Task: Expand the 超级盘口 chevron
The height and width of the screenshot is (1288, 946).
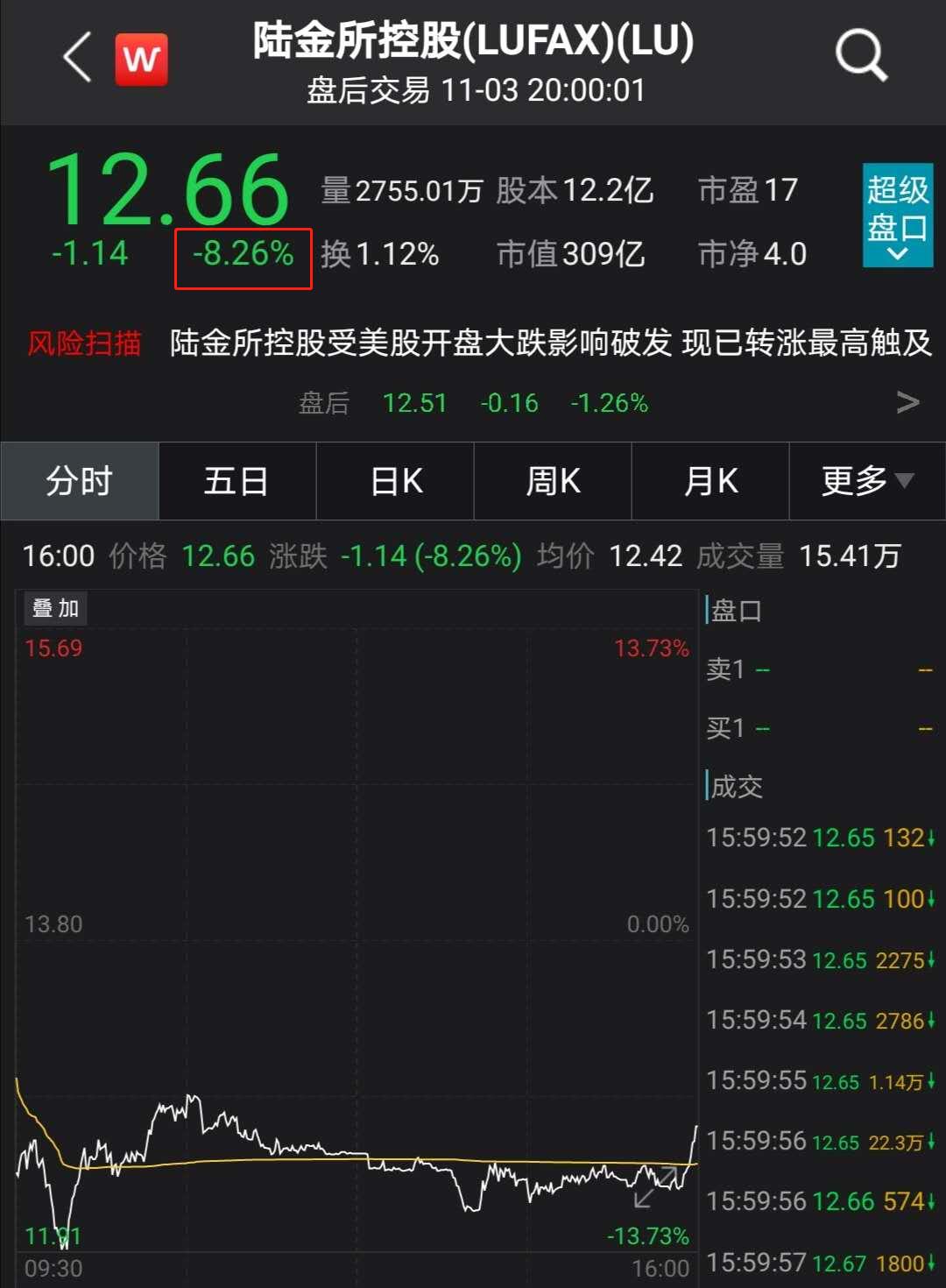Action: pyautogui.click(x=899, y=252)
